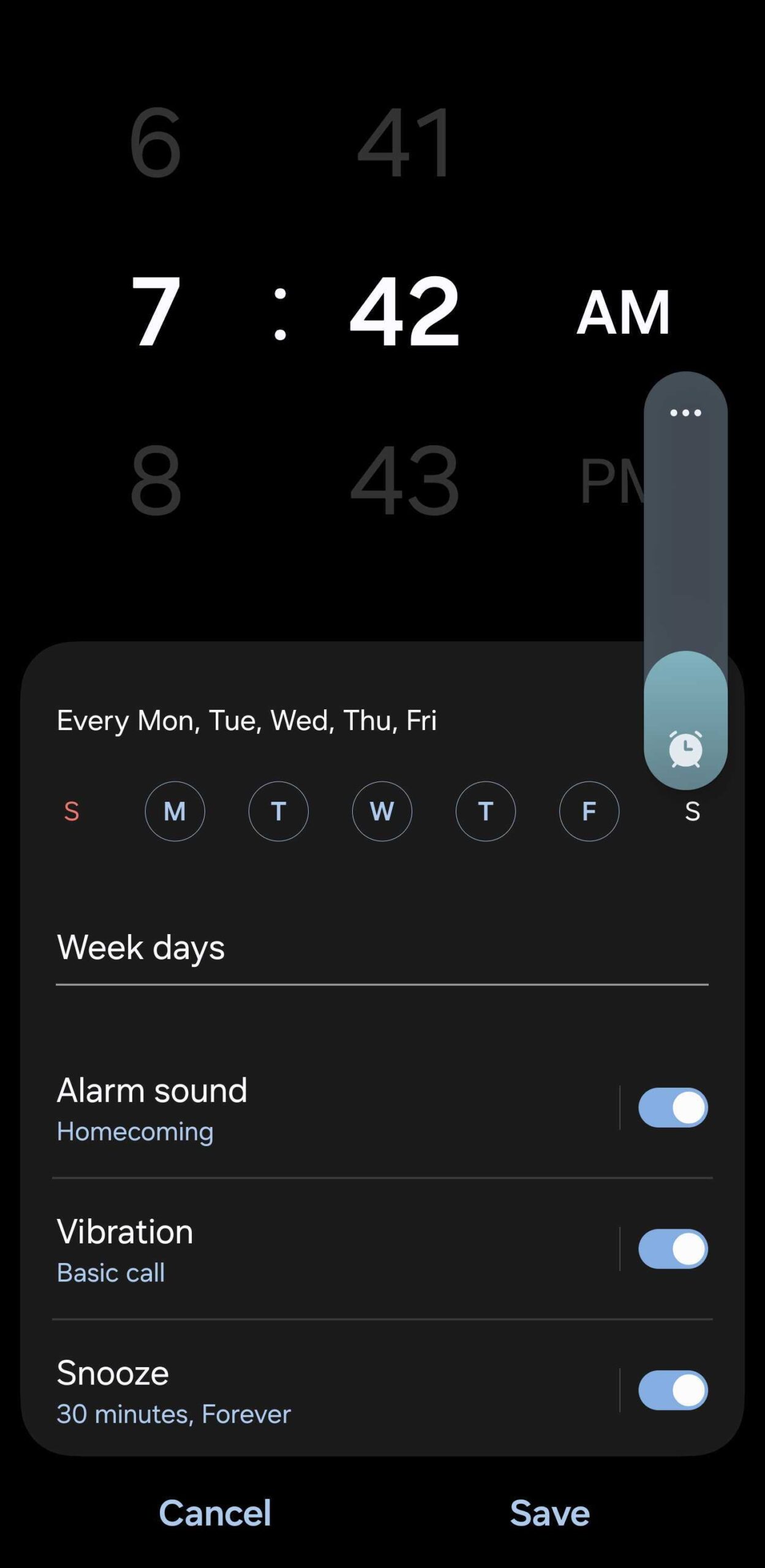The height and width of the screenshot is (1568, 765).
Task: Select Sunday in repeat days
Action: (72, 811)
